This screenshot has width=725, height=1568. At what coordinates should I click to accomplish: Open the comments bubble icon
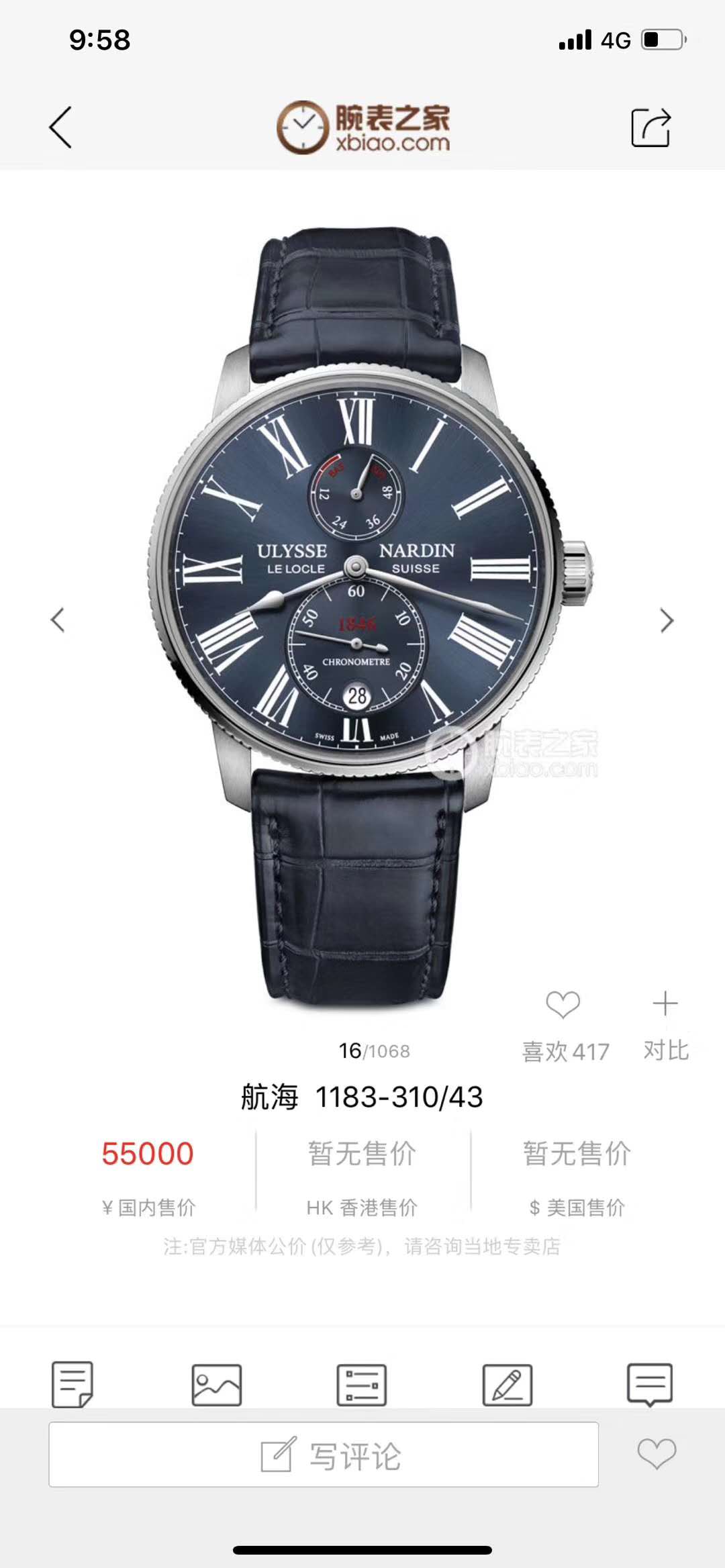649,1384
